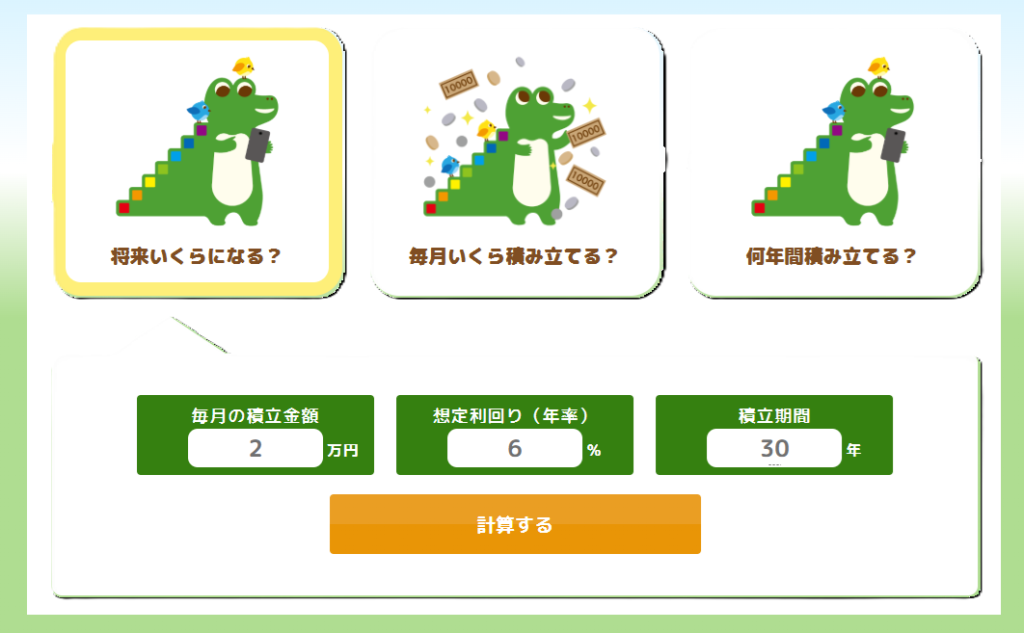Screen dimensions: 1024x633
Task: Edit the 毎月の積立金額 field
Action: pyautogui.click(x=255, y=448)
